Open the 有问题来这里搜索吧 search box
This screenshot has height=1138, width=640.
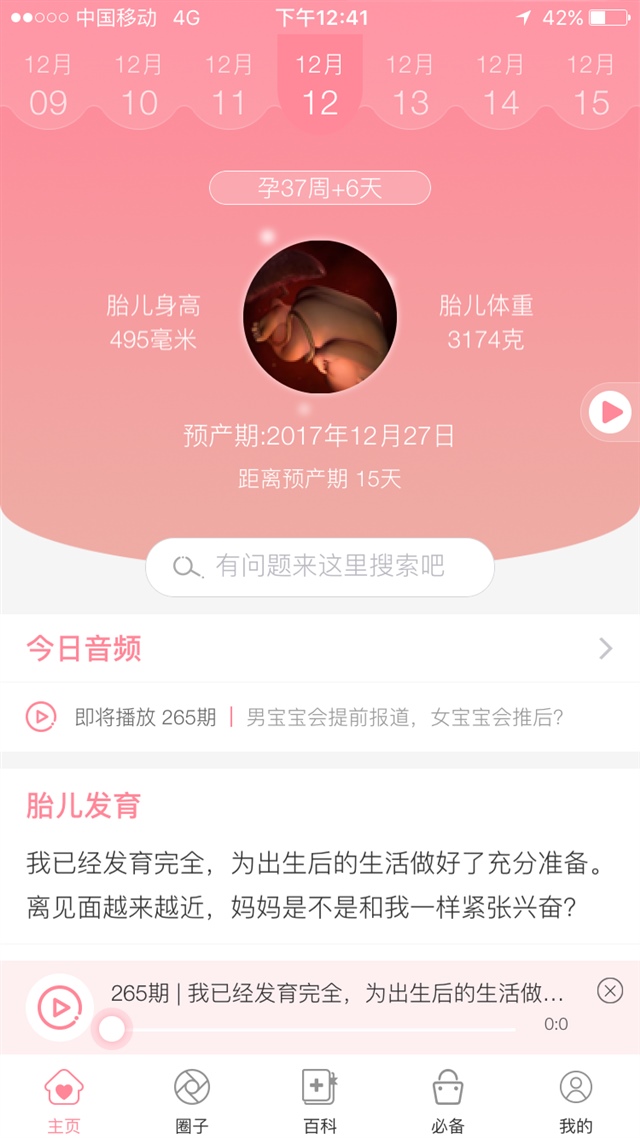[x=320, y=567]
